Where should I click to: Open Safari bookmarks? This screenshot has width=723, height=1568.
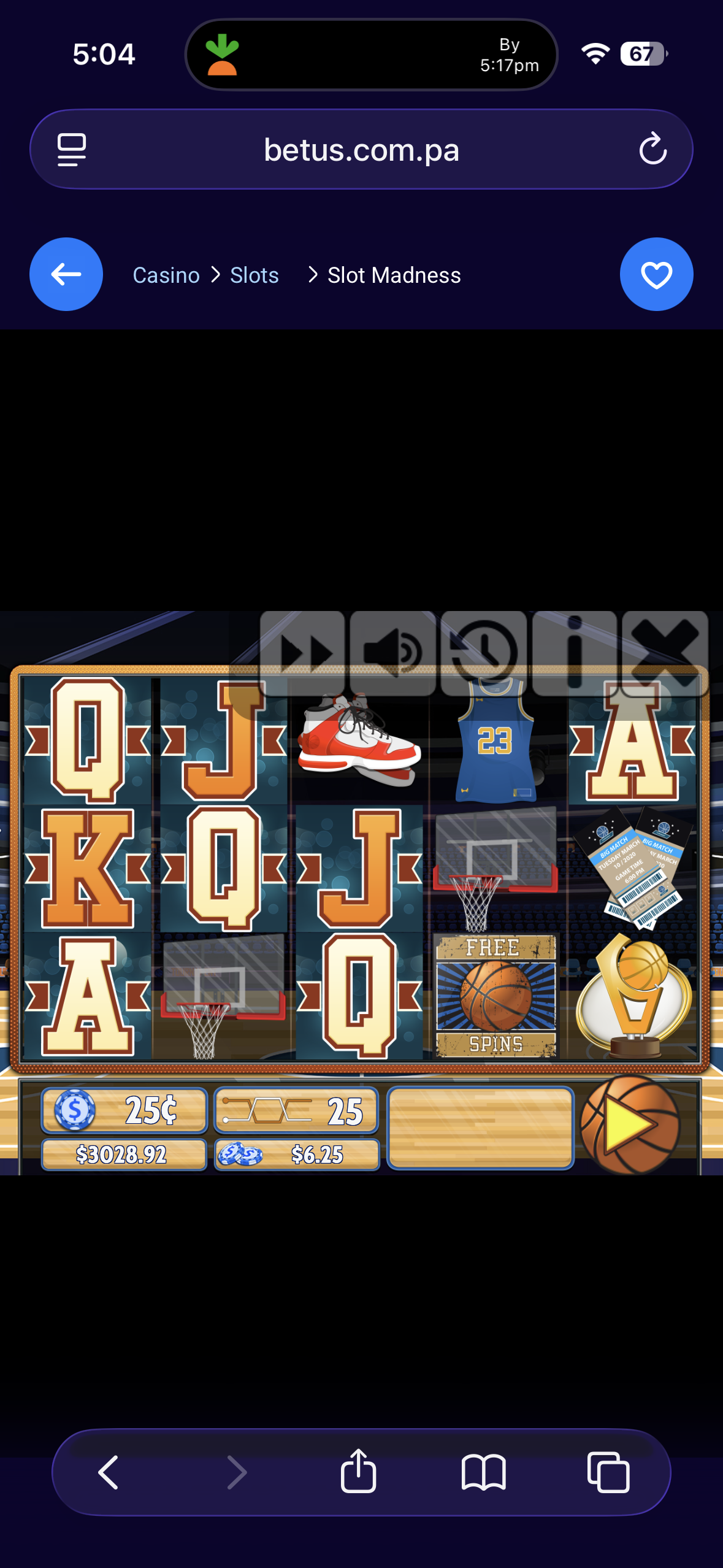pos(483,1472)
